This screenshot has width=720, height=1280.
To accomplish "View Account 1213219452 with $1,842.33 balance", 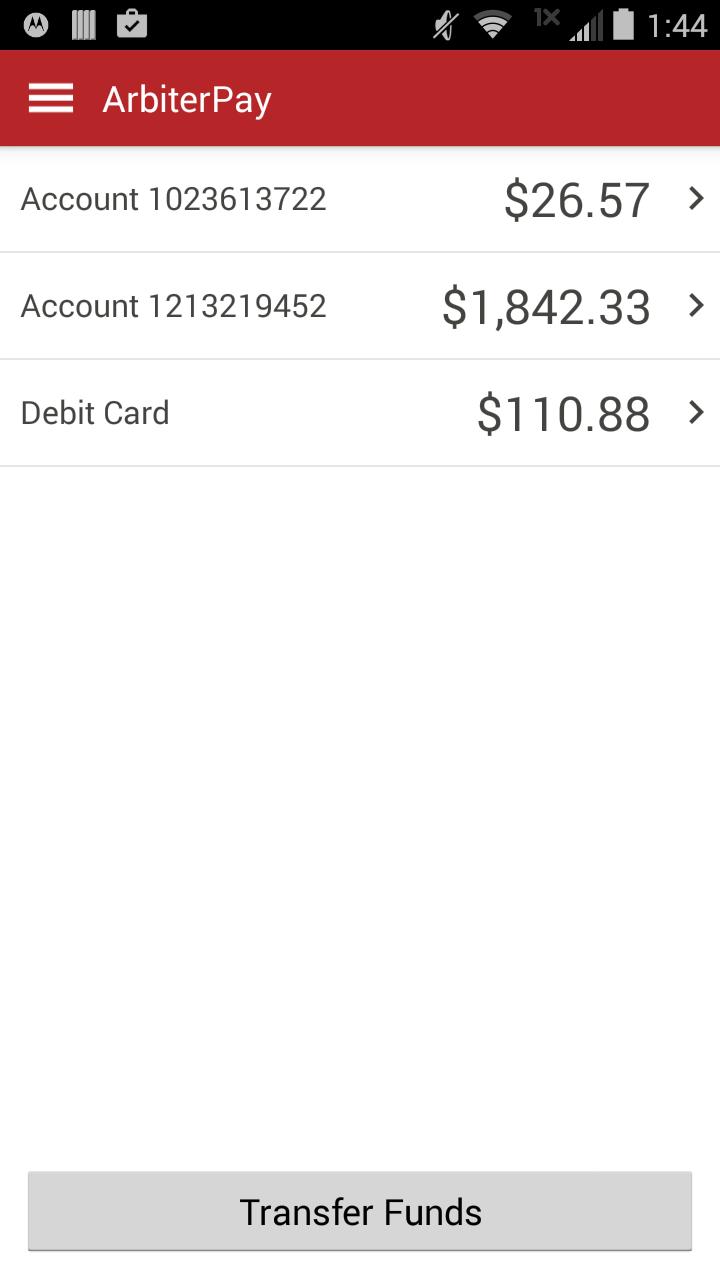I will pyautogui.click(x=360, y=306).
